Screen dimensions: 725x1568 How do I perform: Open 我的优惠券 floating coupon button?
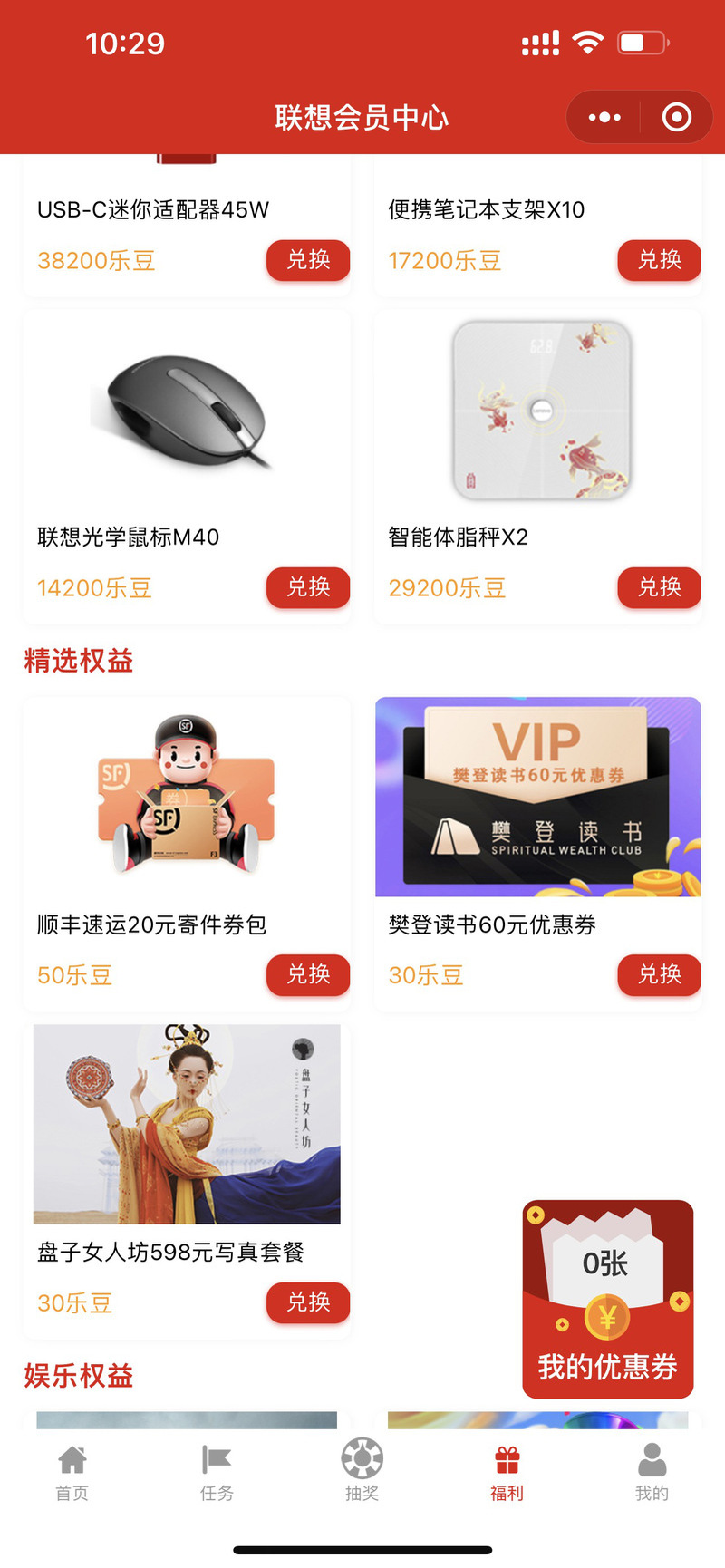pos(607,1299)
